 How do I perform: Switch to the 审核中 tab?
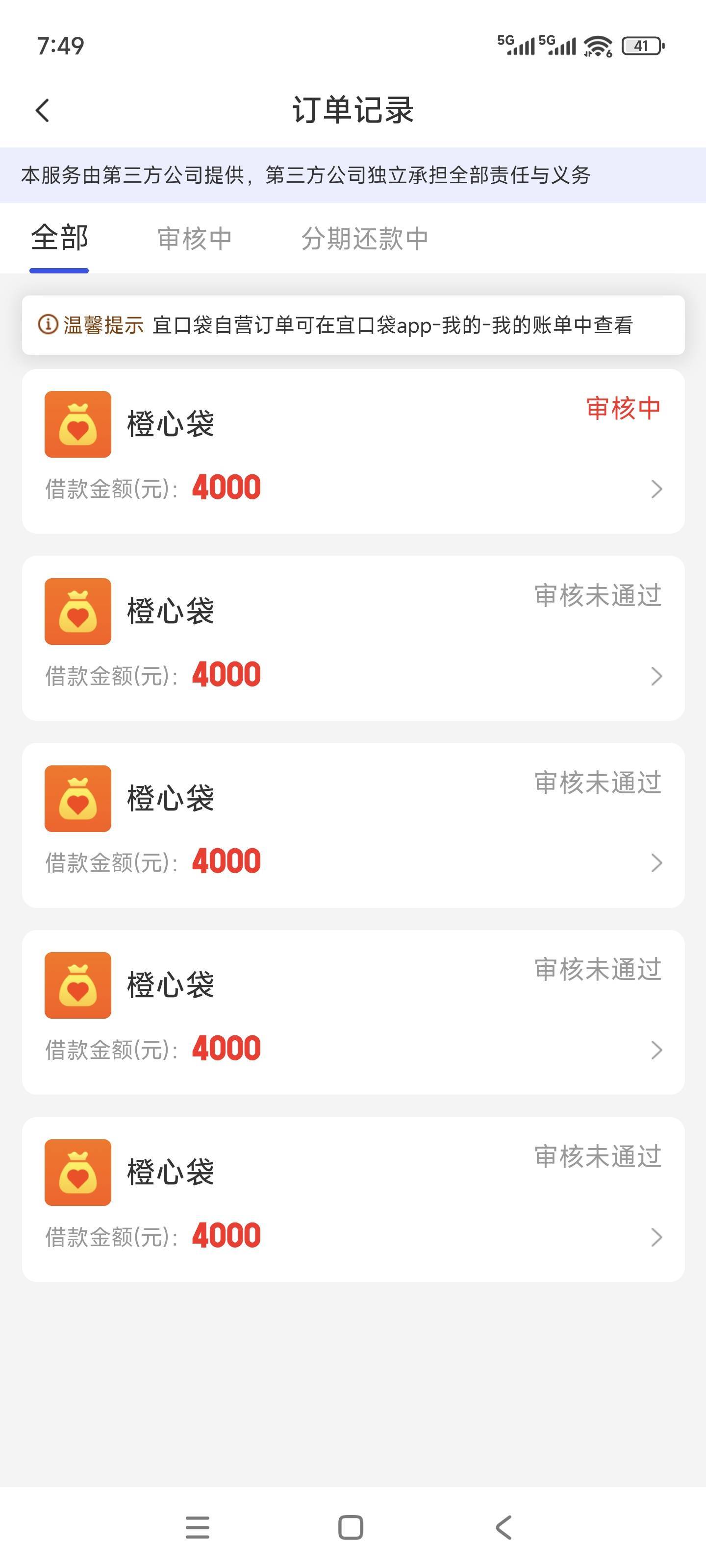tap(194, 239)
